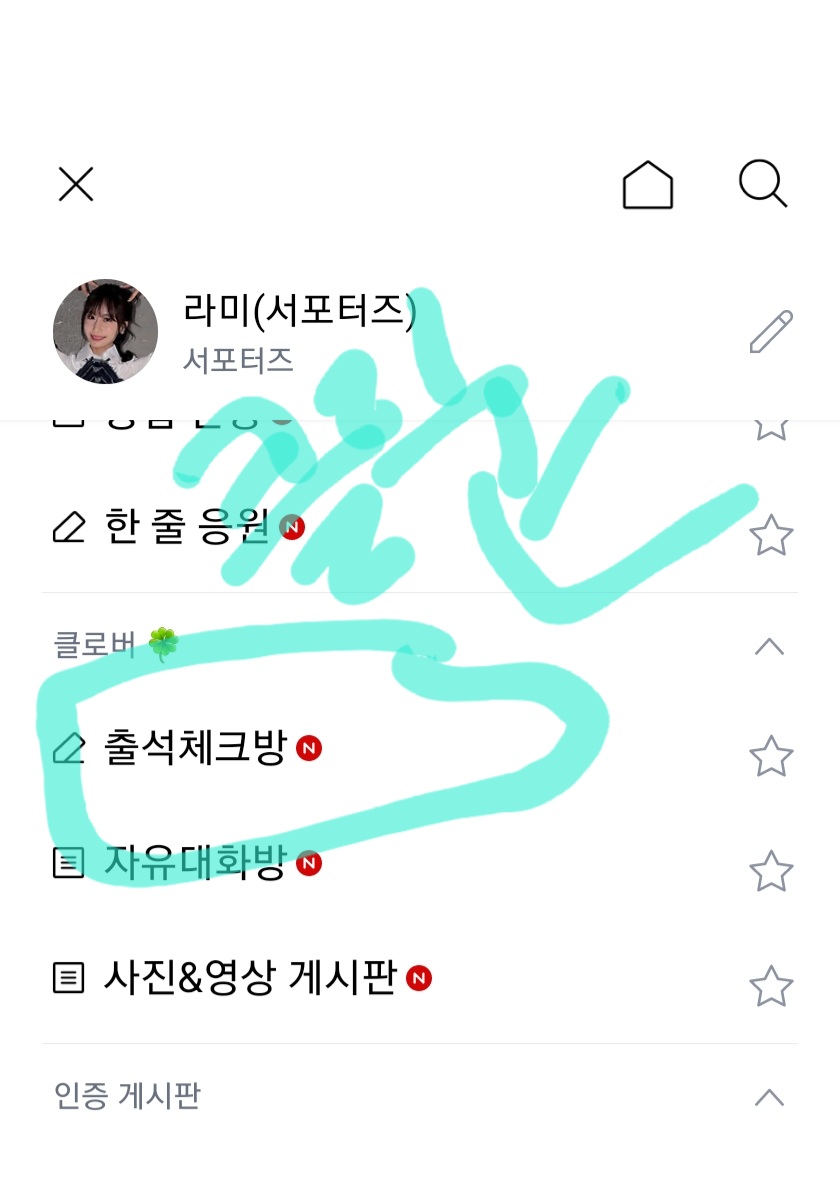Add 자유대화방 to favorites
The width and height of the screenshot is (840, 1177).
coord(771,871)
